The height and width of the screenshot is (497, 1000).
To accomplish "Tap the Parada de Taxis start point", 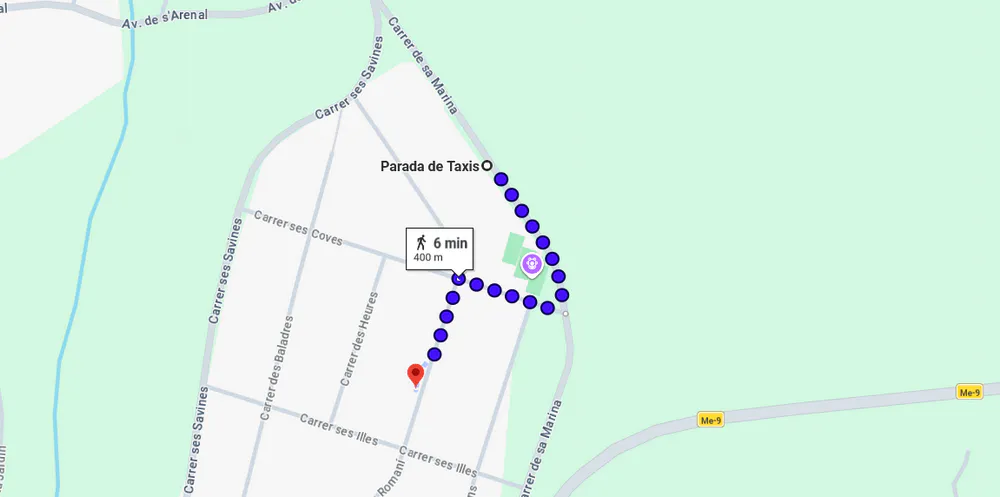I will (x=487, y=166).
